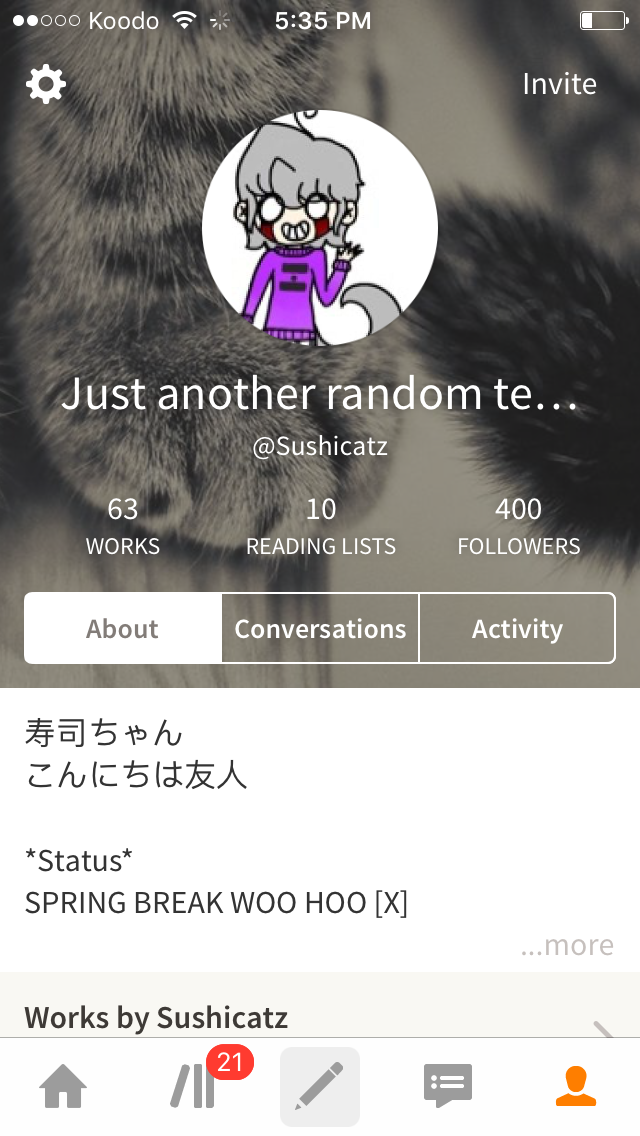This screenshot has height=1136, width=640.
Task: Open the profile person tab
Action: pyautogui.click(x=576, y=1086)
